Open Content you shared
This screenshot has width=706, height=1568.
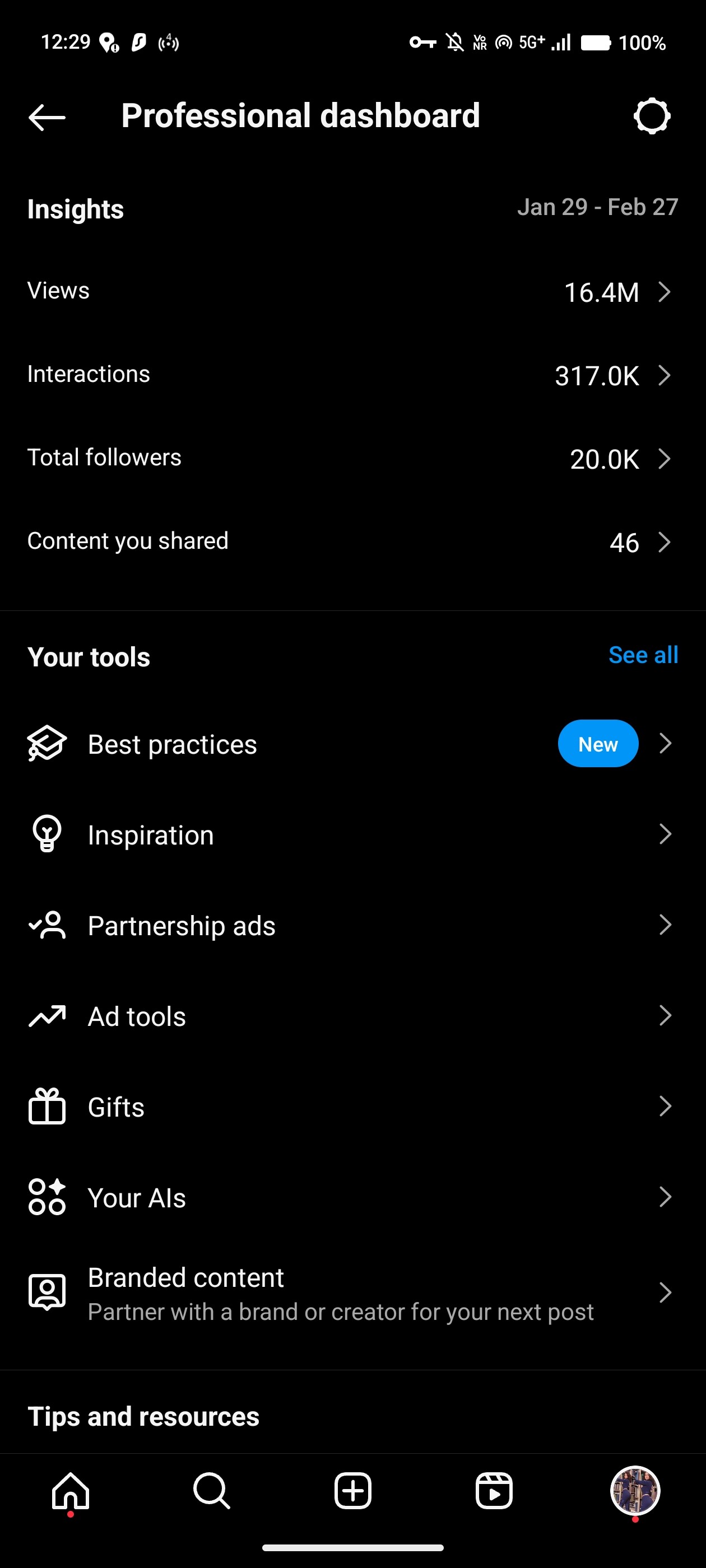pos(352,542)
